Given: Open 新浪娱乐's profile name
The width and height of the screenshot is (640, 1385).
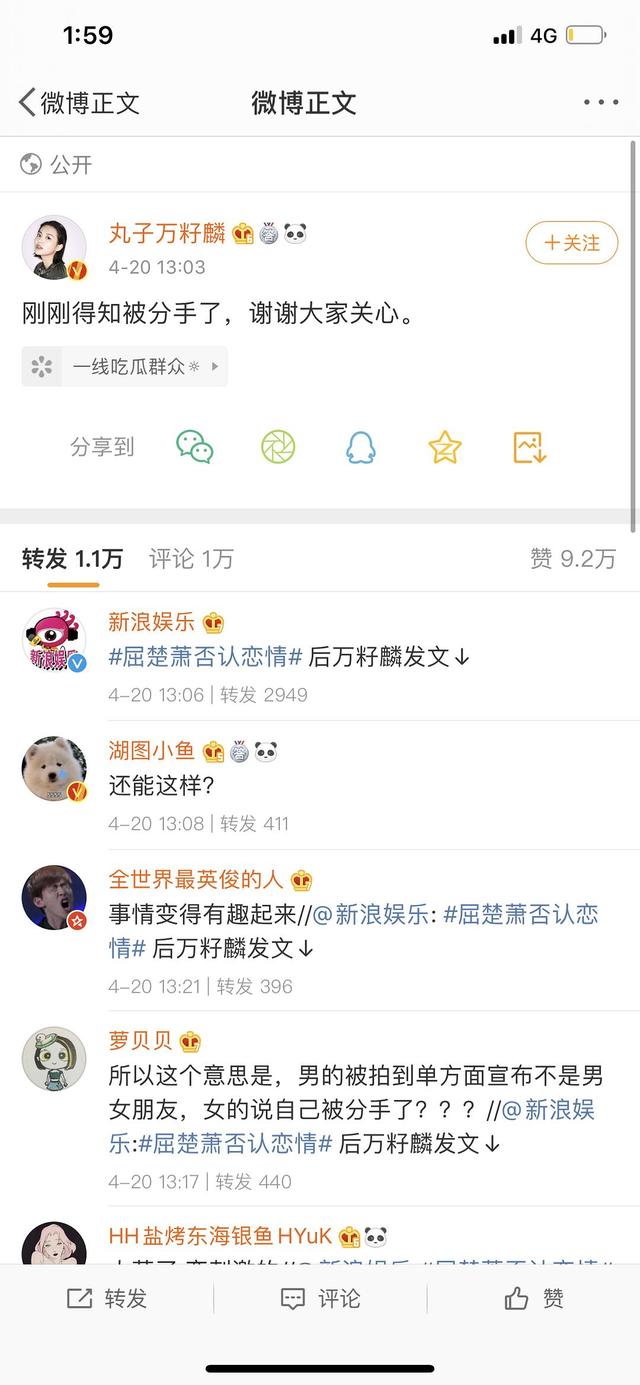Looking at the screenshot, I should click(x=152, y=622).
